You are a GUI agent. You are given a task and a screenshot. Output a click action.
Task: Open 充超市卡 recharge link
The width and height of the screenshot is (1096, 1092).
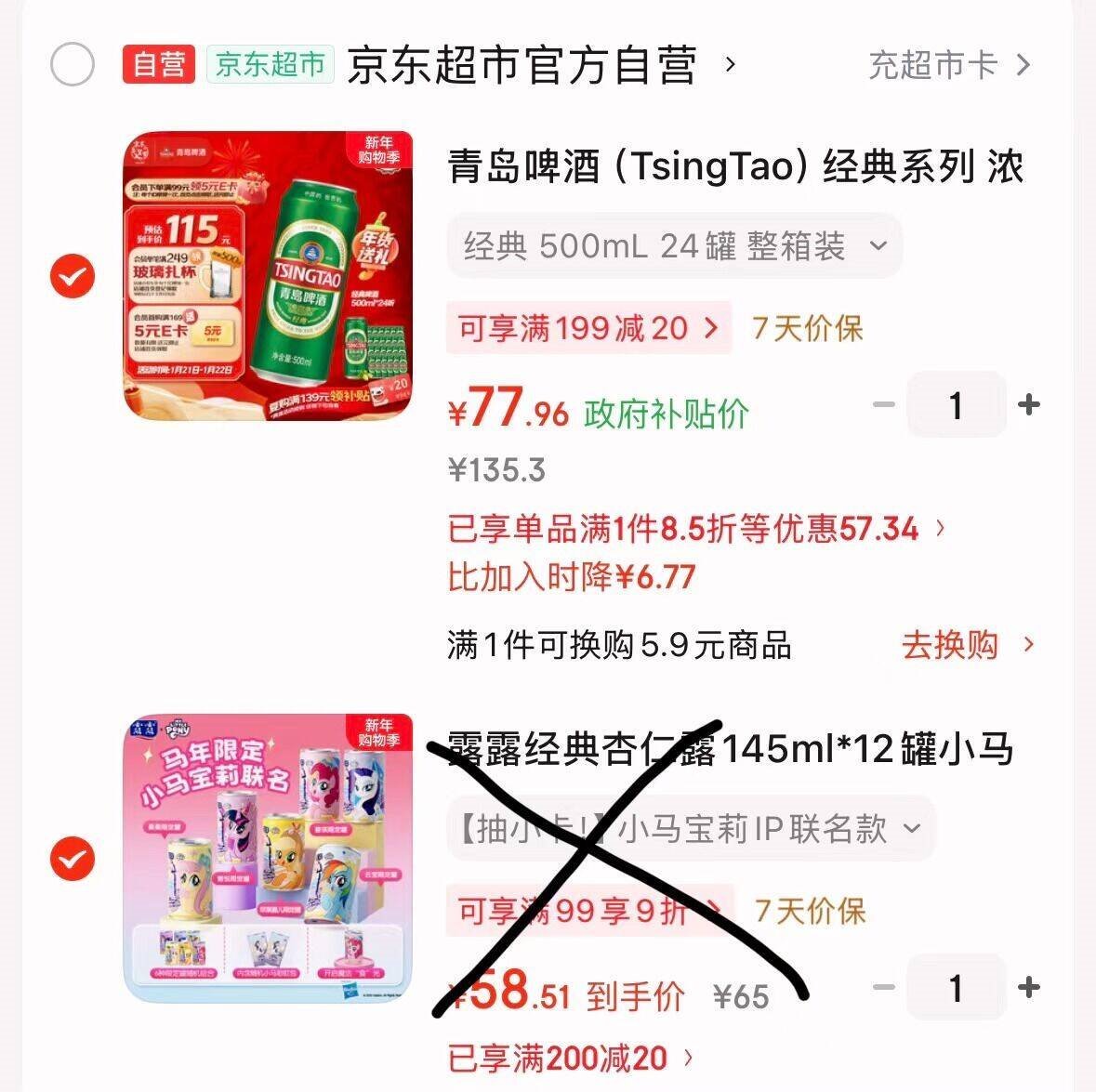[948, 65]
